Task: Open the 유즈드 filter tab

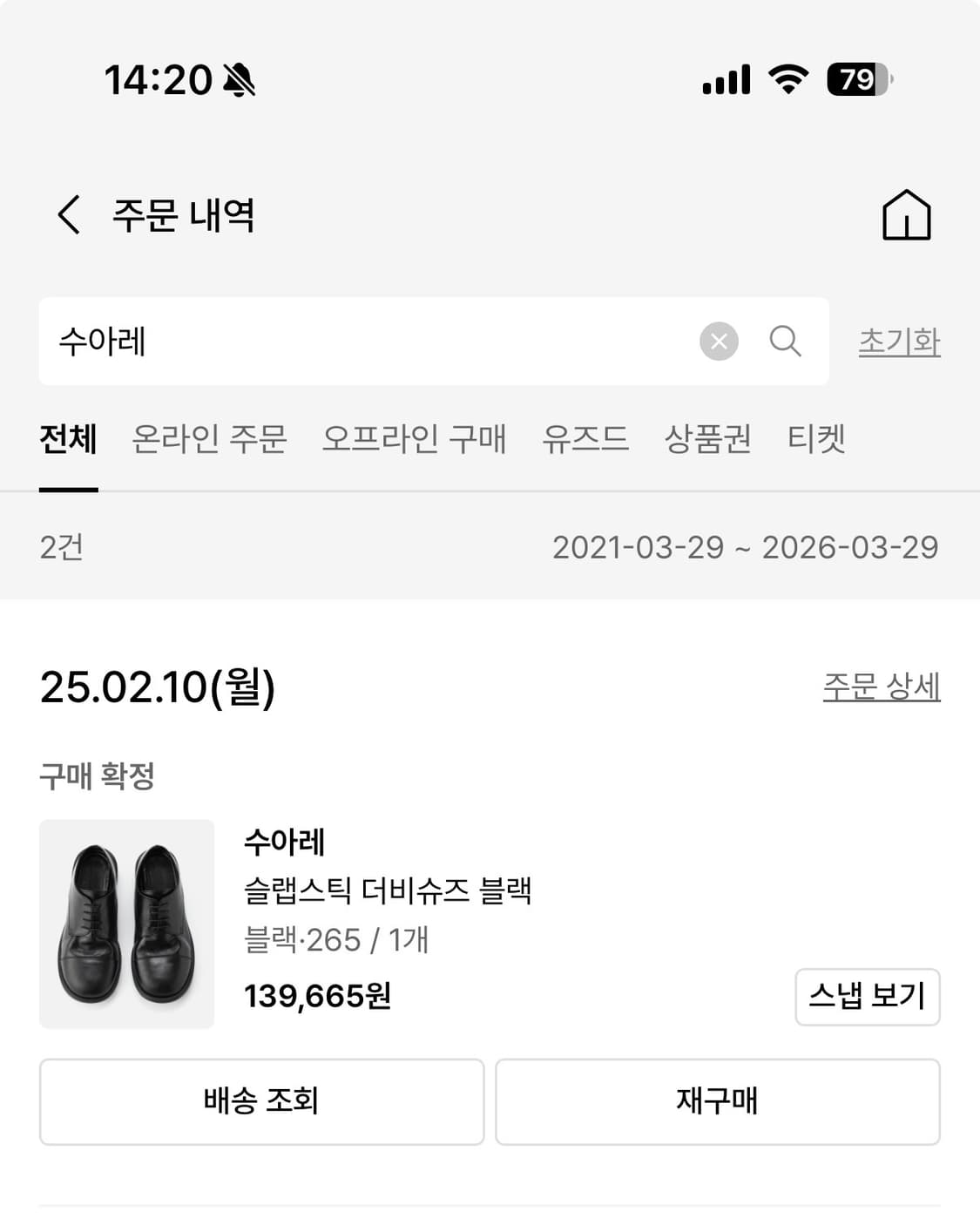Action: point(587,441)
